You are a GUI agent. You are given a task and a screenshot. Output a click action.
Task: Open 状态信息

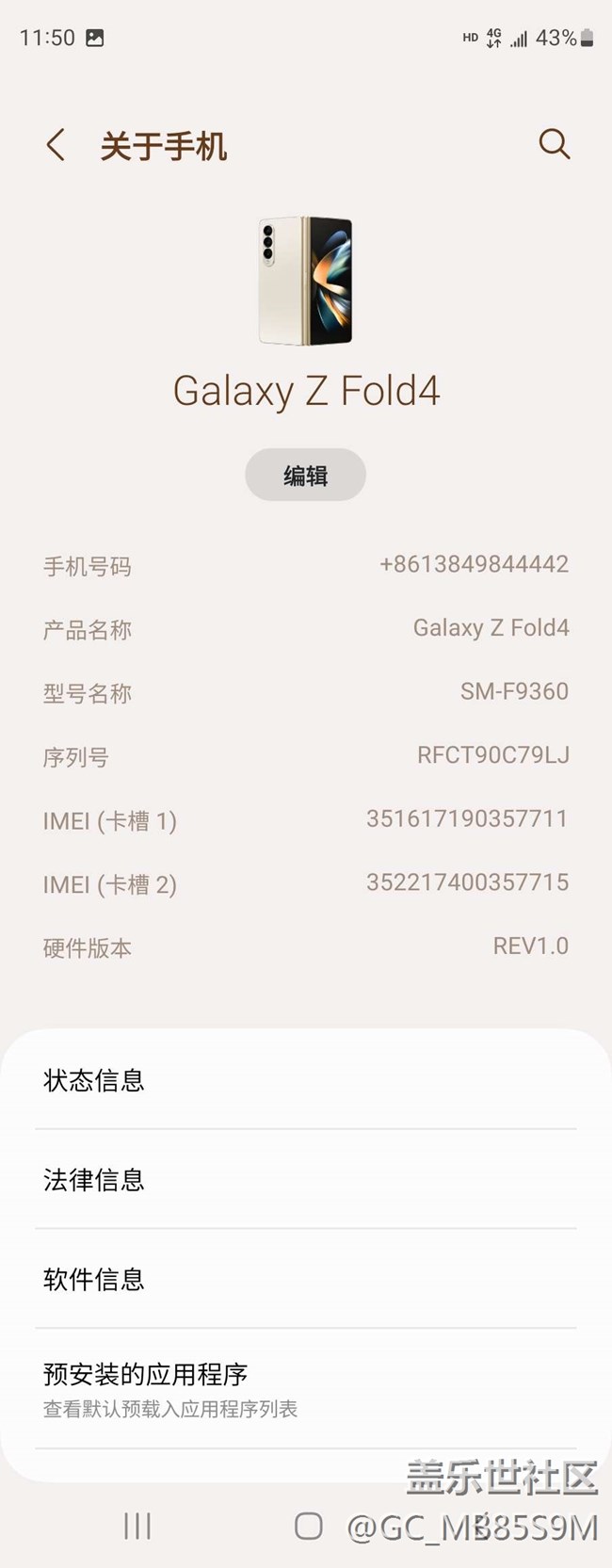(x=306, y=1079)
